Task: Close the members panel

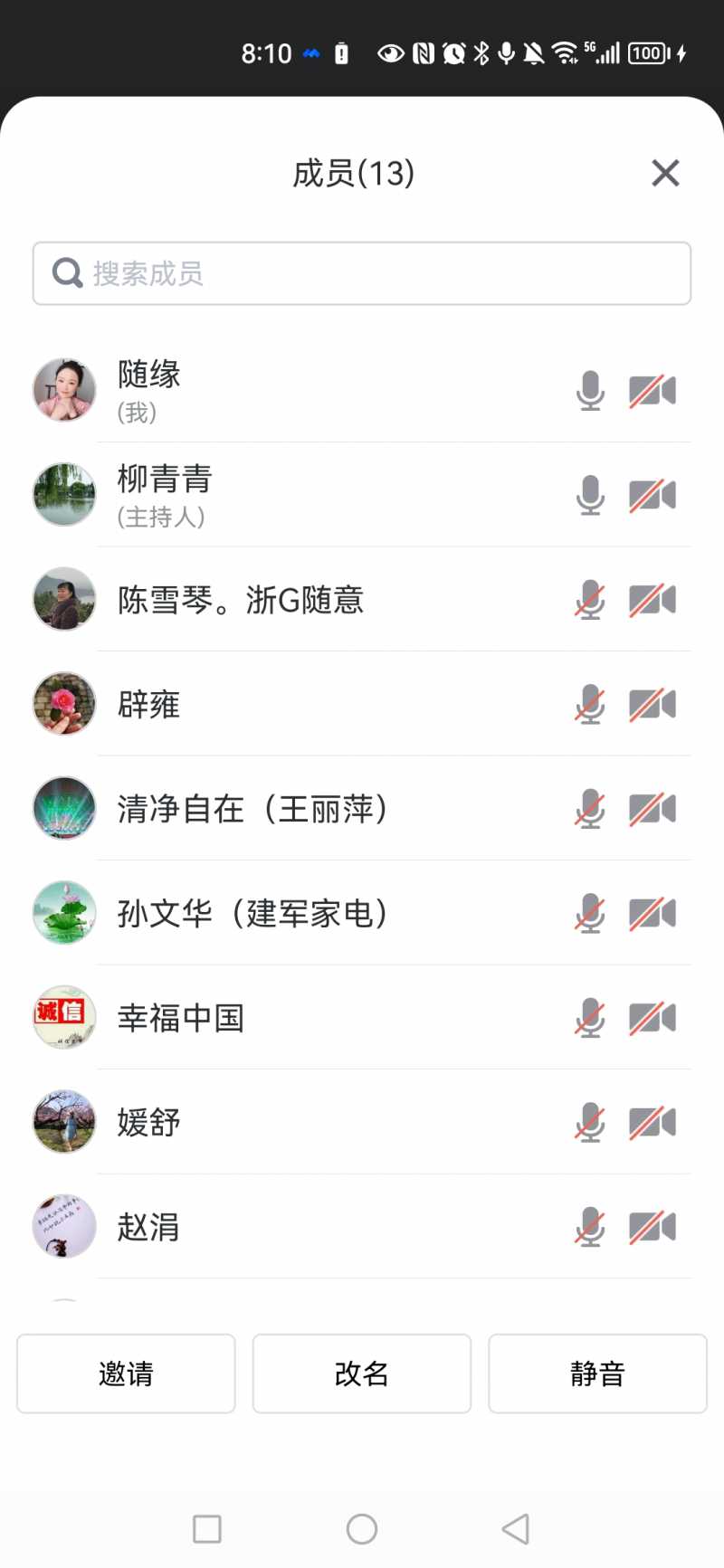Action: click(x=665, y=173)
